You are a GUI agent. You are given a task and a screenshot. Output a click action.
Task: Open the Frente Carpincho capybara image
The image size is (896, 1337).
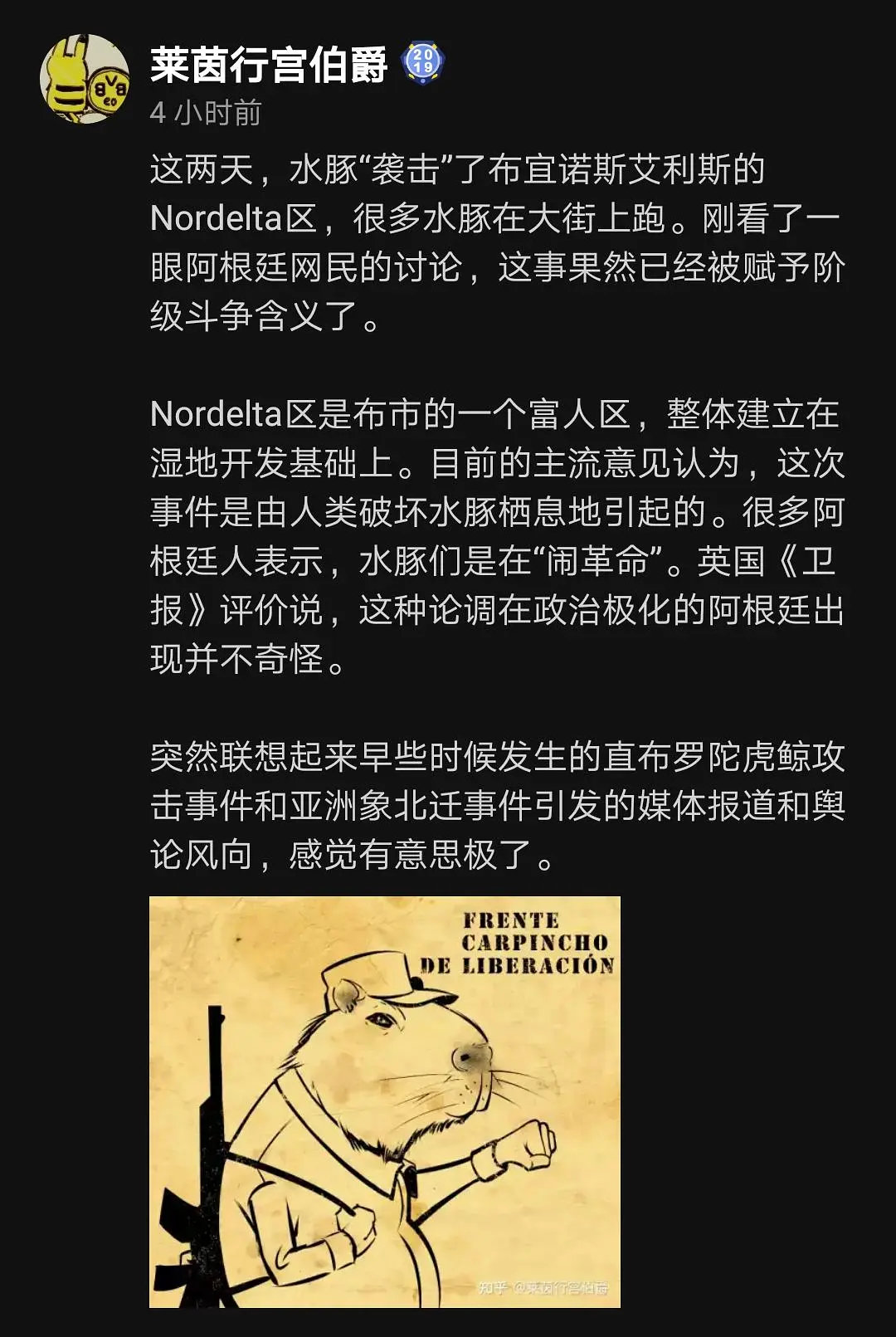coord(384,1101)
